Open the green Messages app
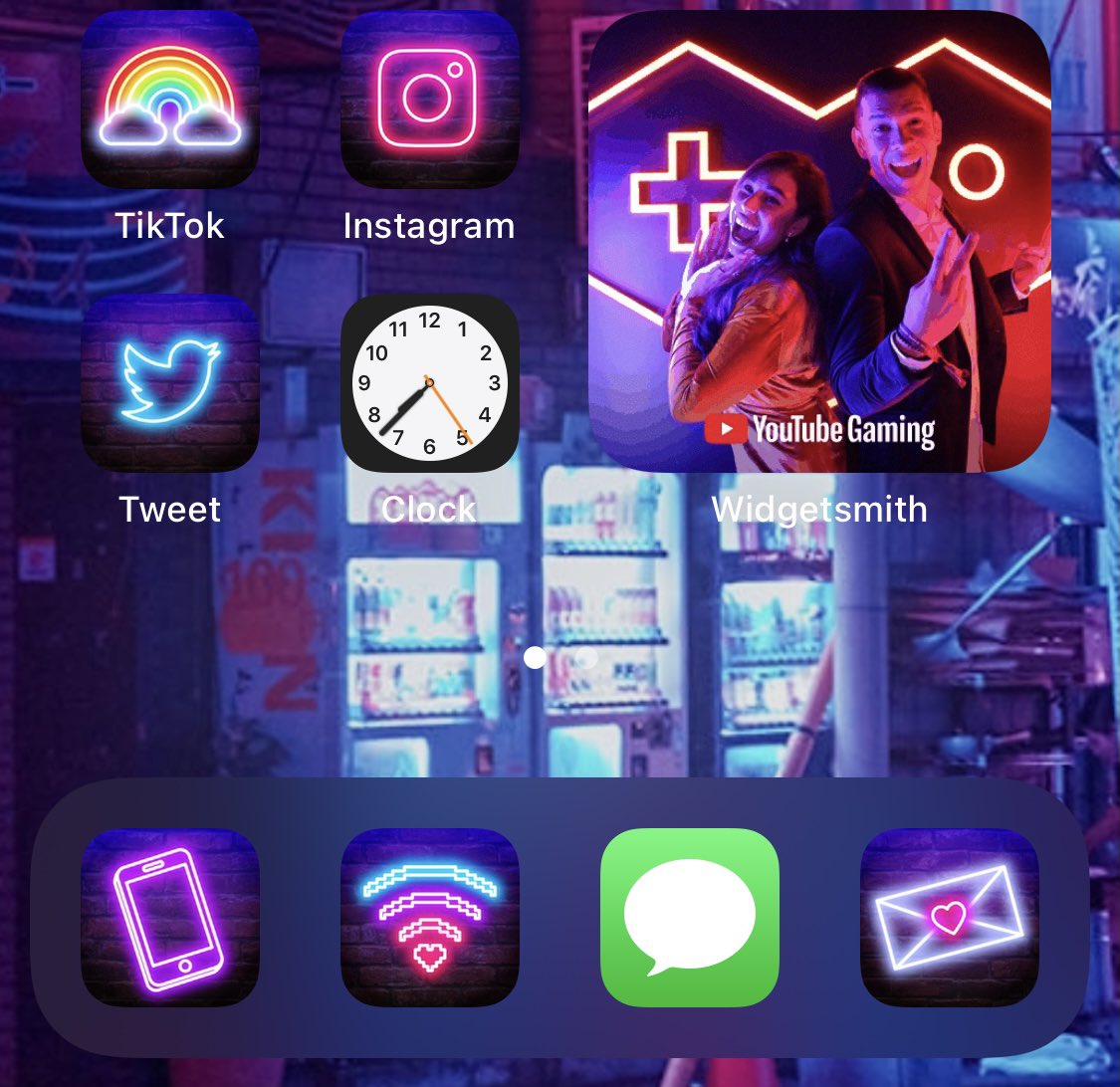Screen dimensions: 1120x1087 [x=689, y=917]
